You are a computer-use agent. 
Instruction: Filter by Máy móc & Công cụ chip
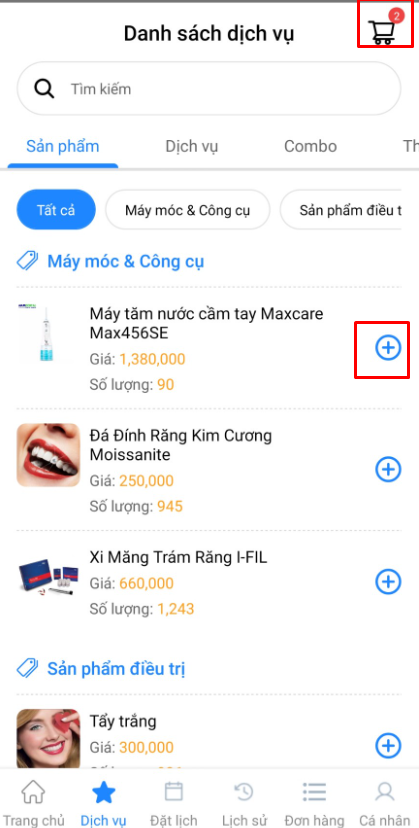click(188, 210)
